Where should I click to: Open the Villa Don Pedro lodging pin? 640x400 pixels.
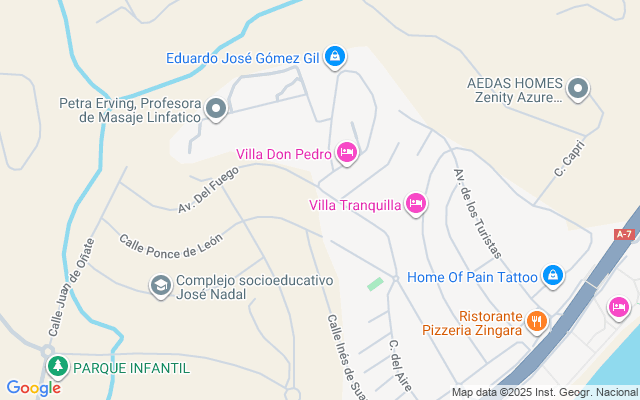click(x=347, y=153)
